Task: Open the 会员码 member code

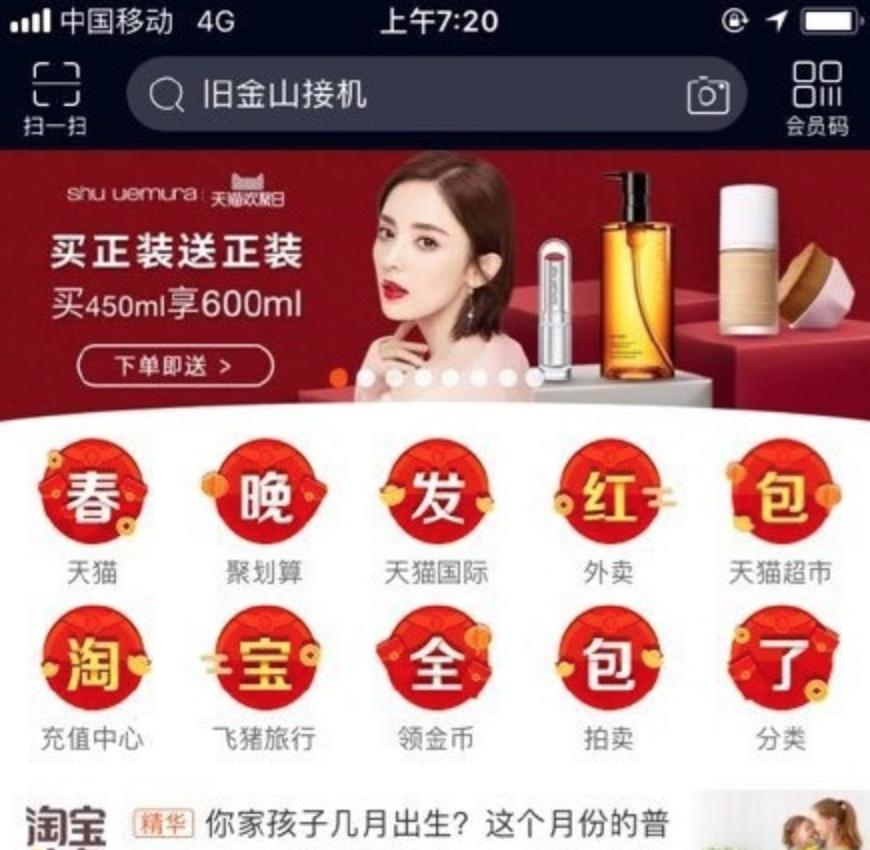Action: point(817,97)
